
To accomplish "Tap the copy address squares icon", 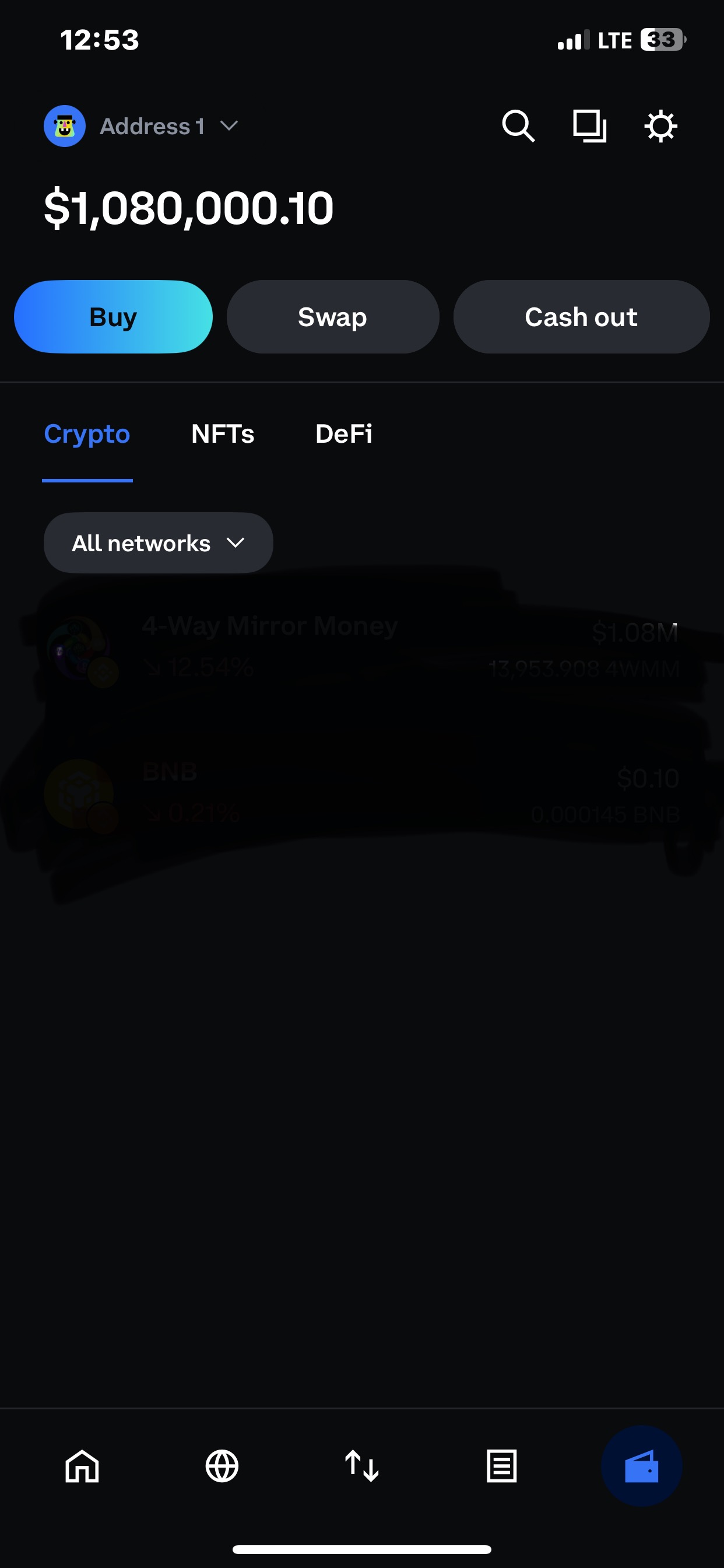I will (589, 126).
